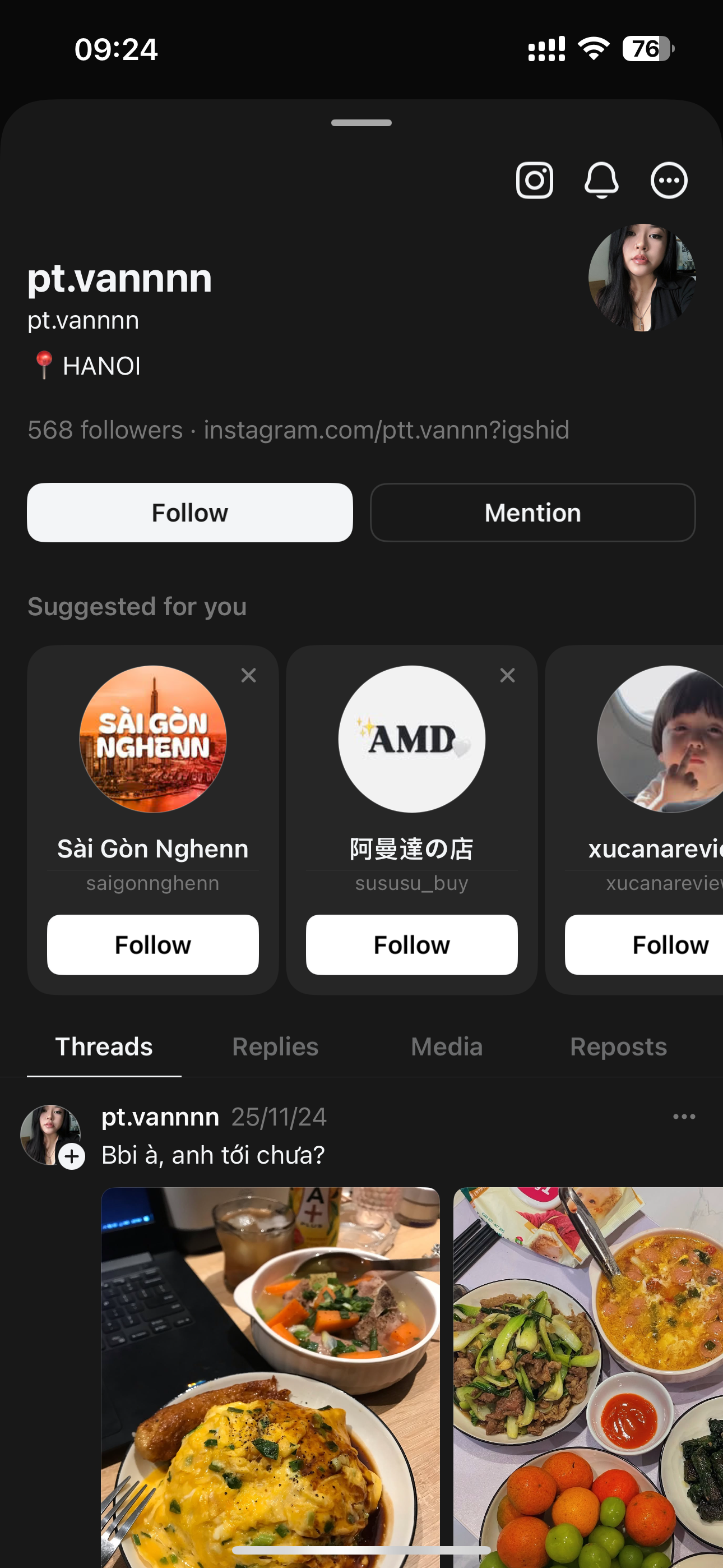
Task: Follow pt.vannnn with the main button
Action: coord(190,513)
